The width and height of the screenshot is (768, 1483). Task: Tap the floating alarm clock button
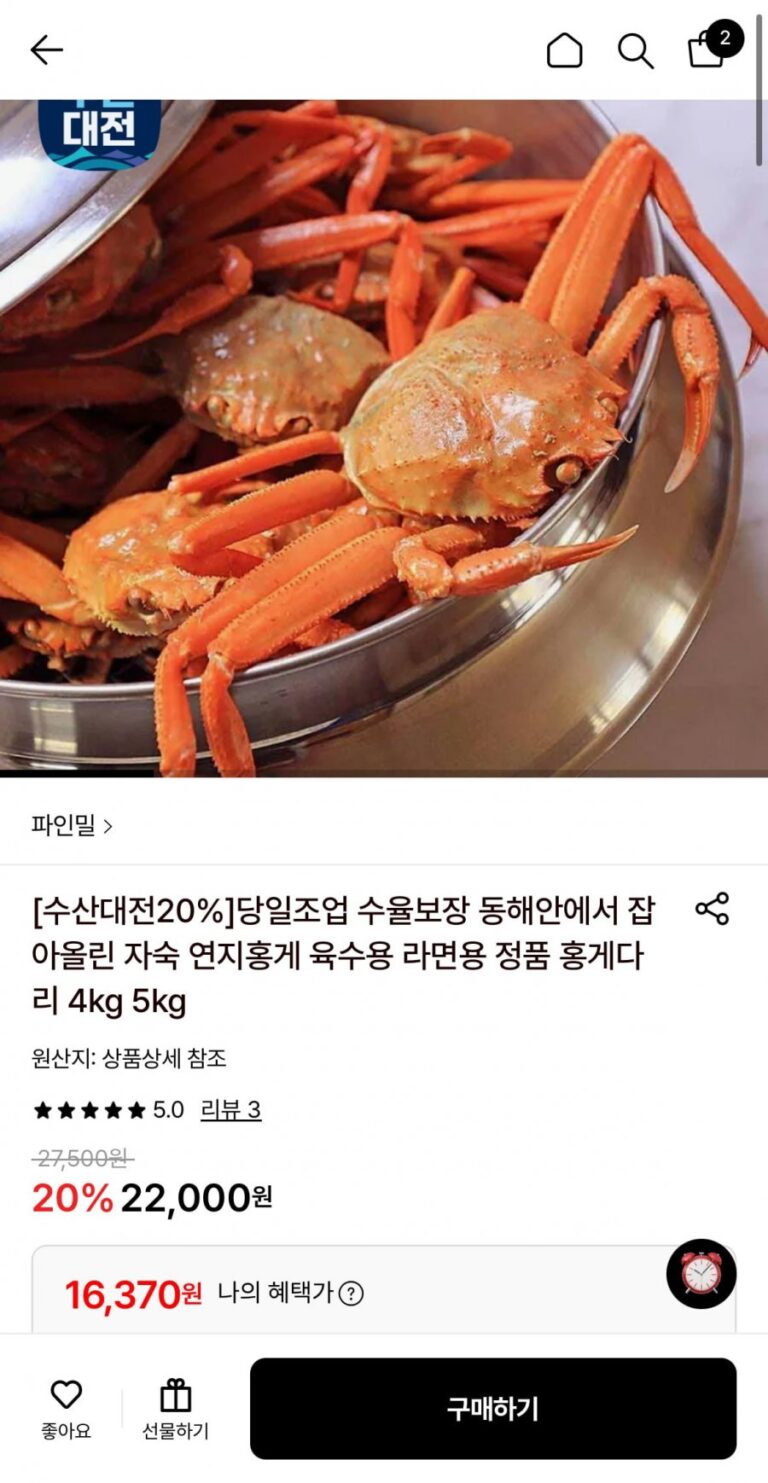[701, 1273]
